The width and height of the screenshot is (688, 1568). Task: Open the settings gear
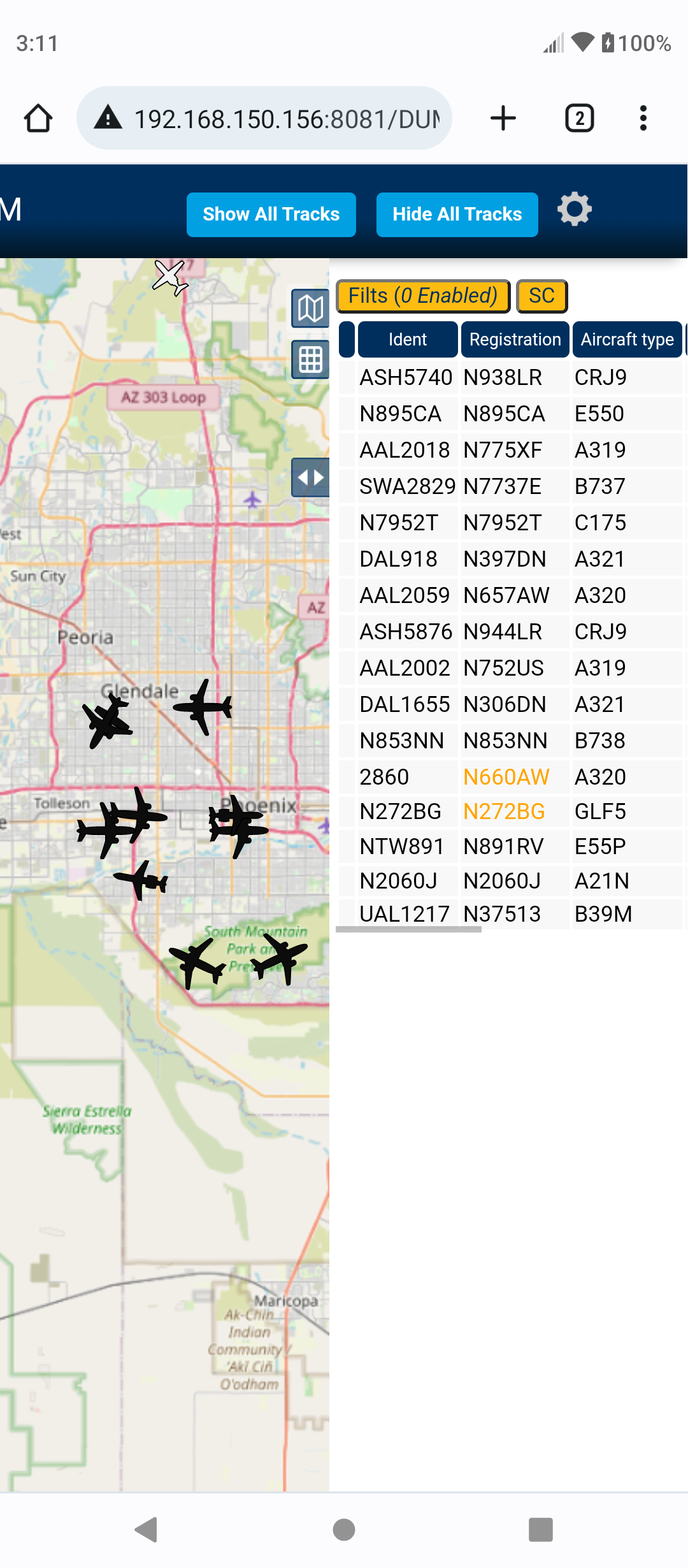click(x=575, y=209)
